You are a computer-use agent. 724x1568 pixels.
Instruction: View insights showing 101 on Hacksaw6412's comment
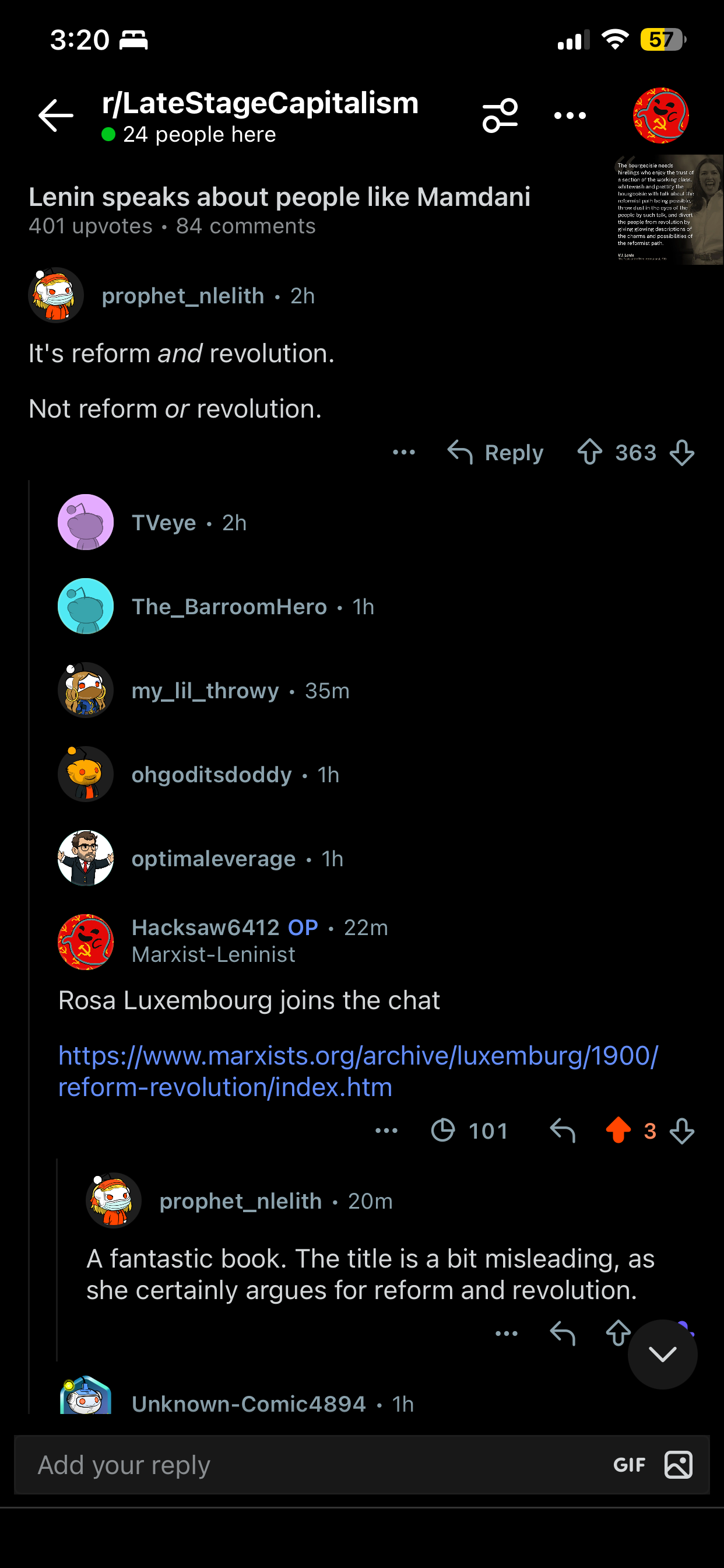coord(469,1130)
